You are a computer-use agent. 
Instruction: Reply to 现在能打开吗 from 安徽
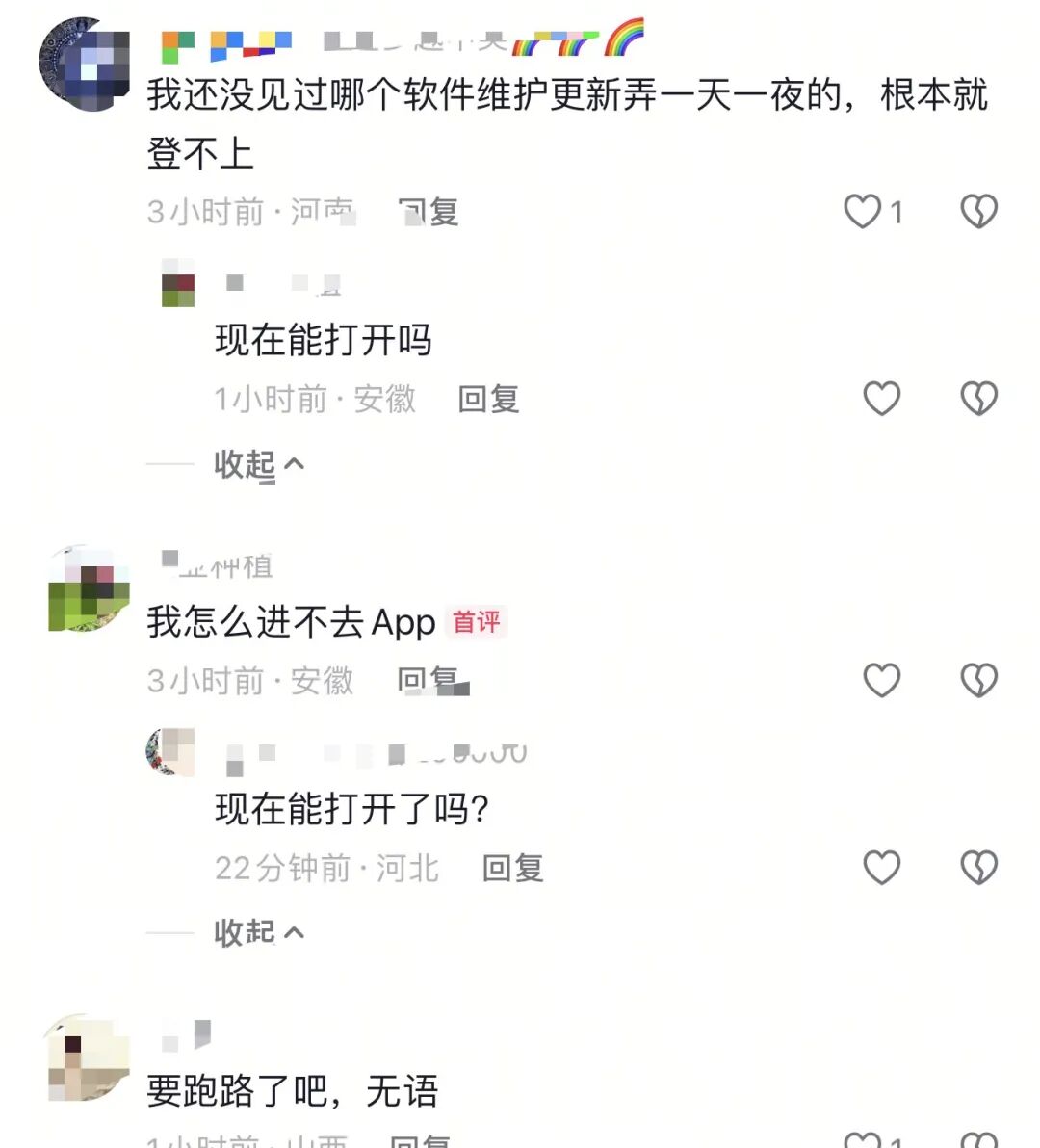tap(488, 399)
